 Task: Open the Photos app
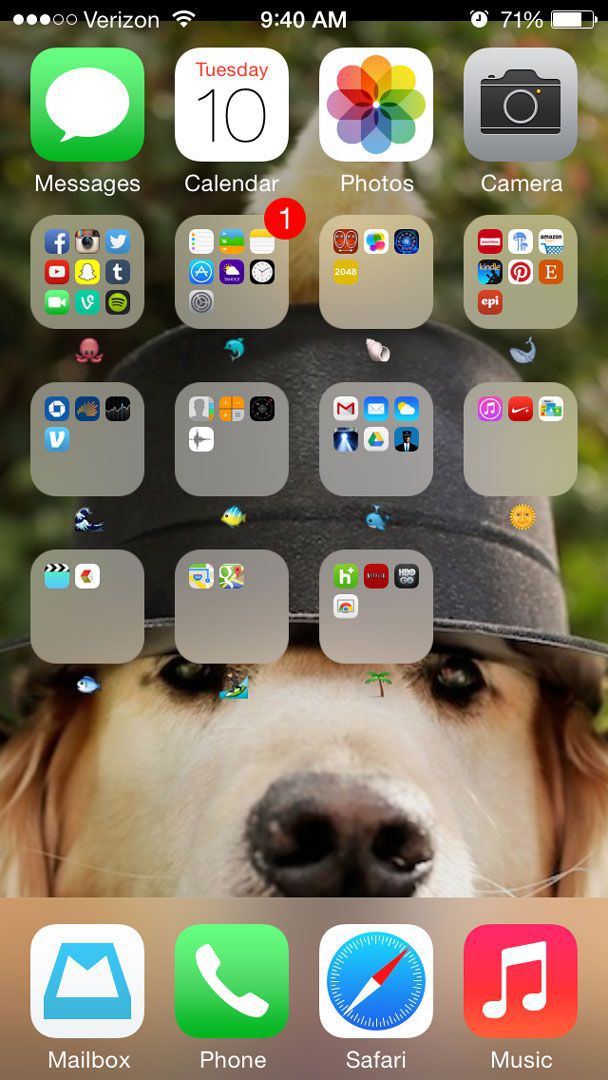(x=375, y=104)
